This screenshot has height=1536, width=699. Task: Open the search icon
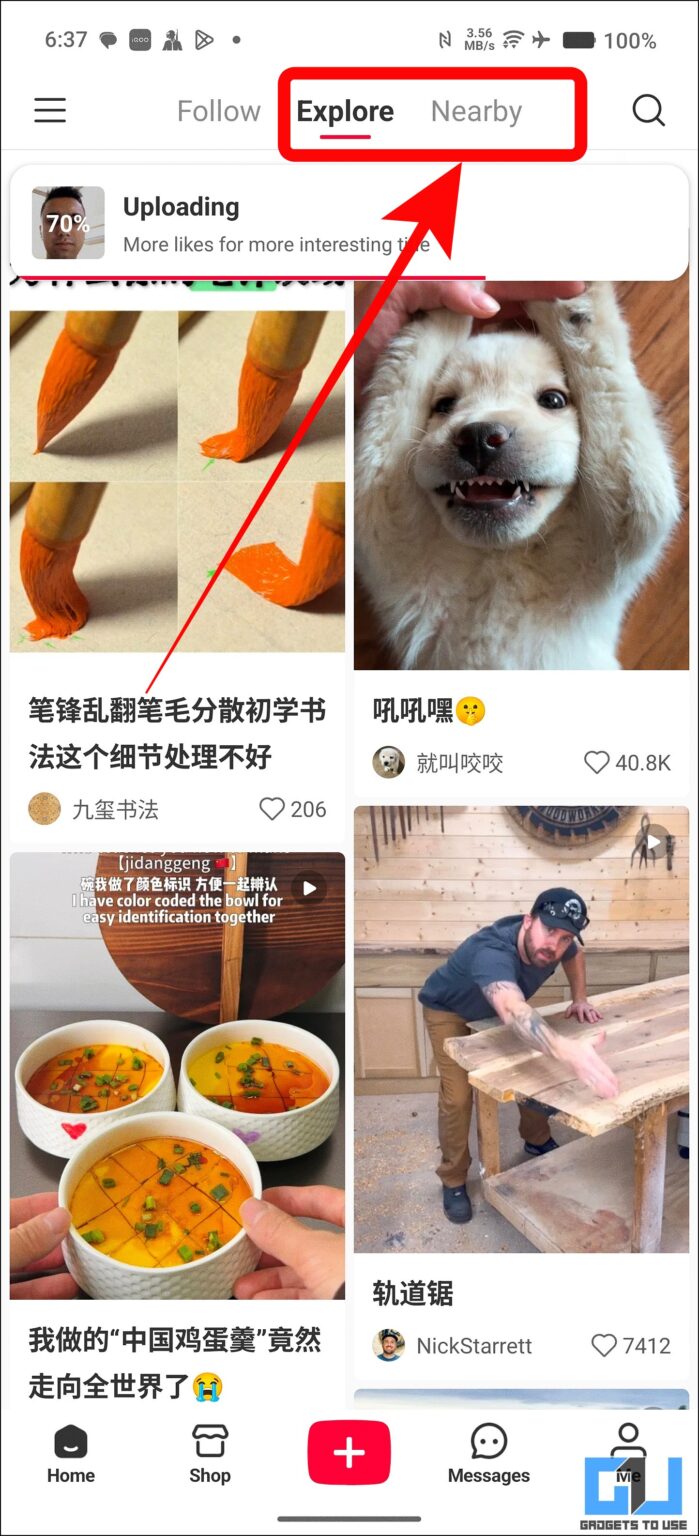pyautogui.click(x=648, y=110)
